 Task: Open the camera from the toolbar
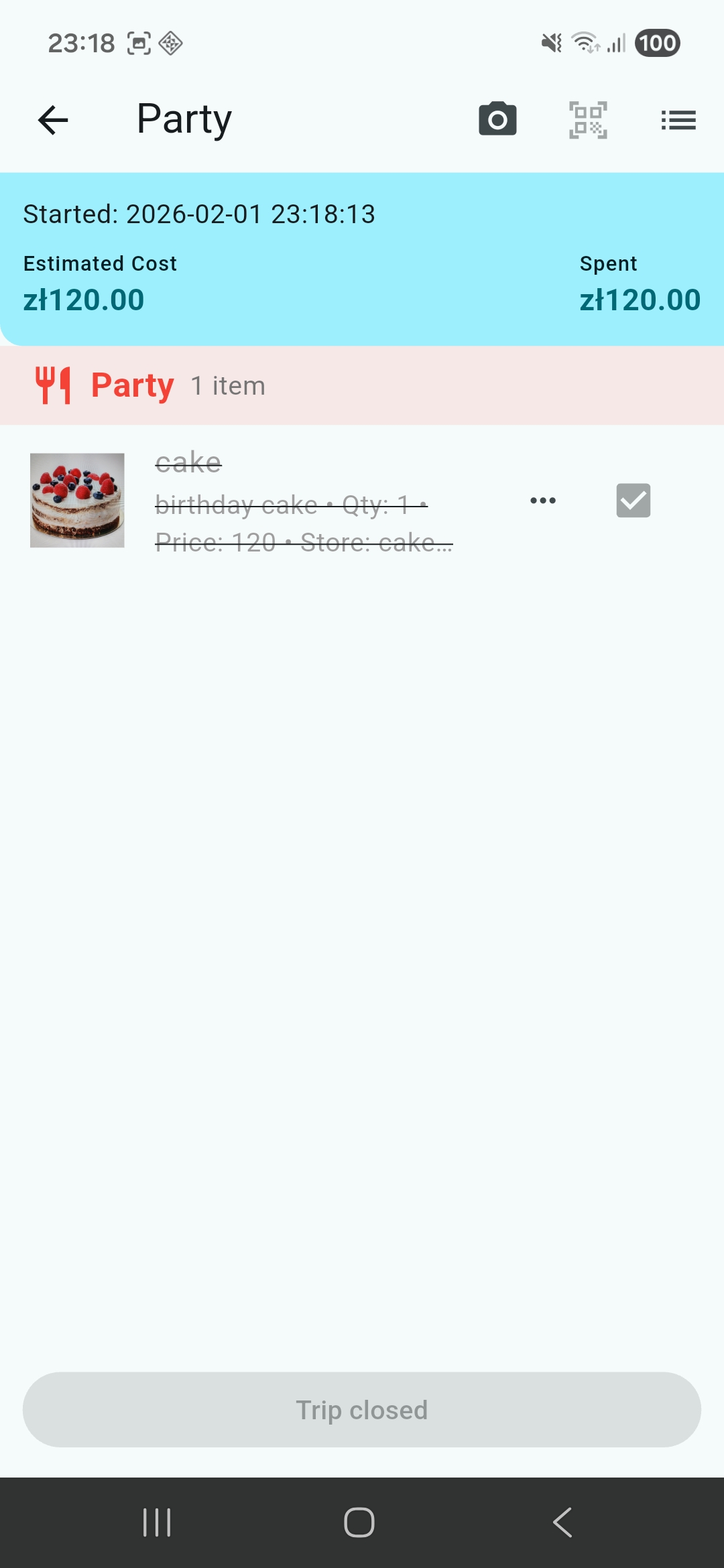pos(497,120)
